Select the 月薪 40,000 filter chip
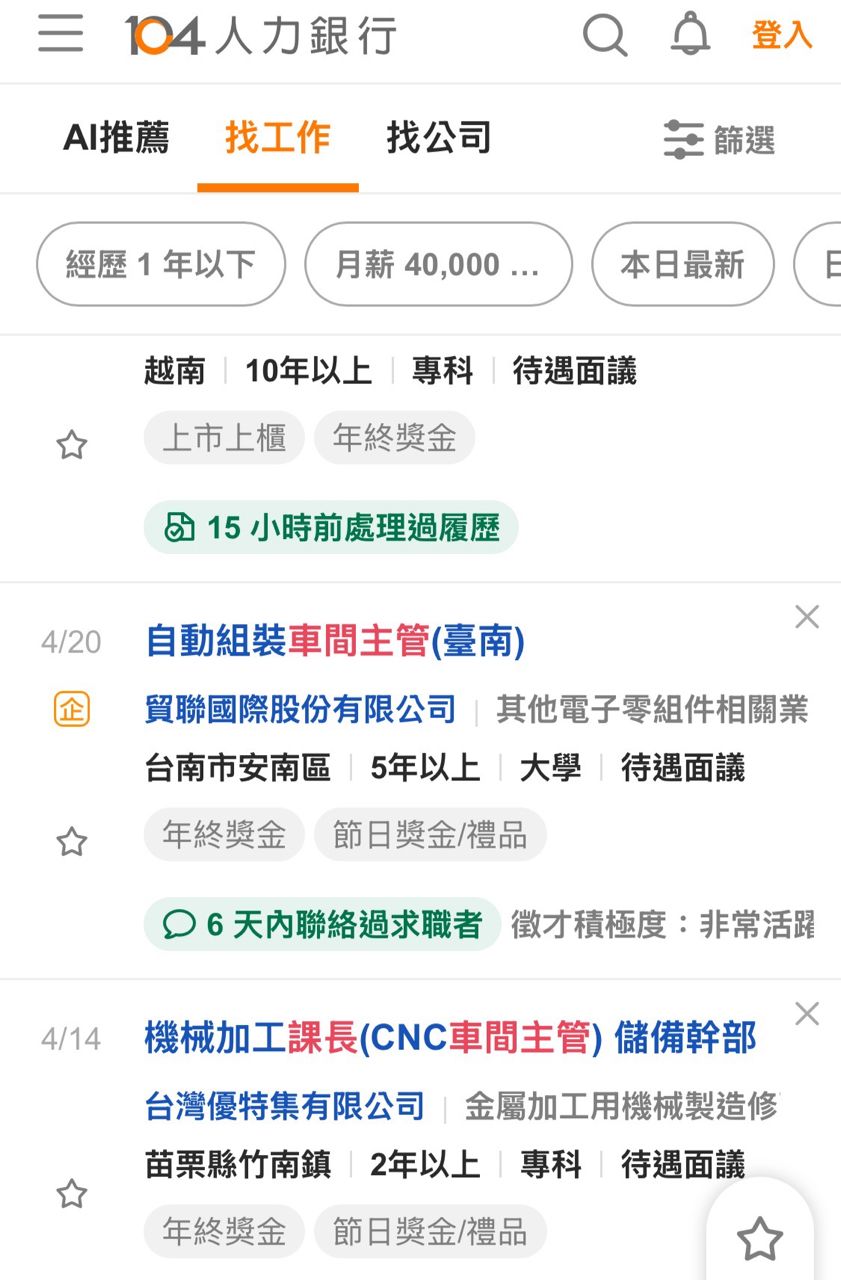The width and height of the screenshot is (841, 1280). [x=438, y=265]
